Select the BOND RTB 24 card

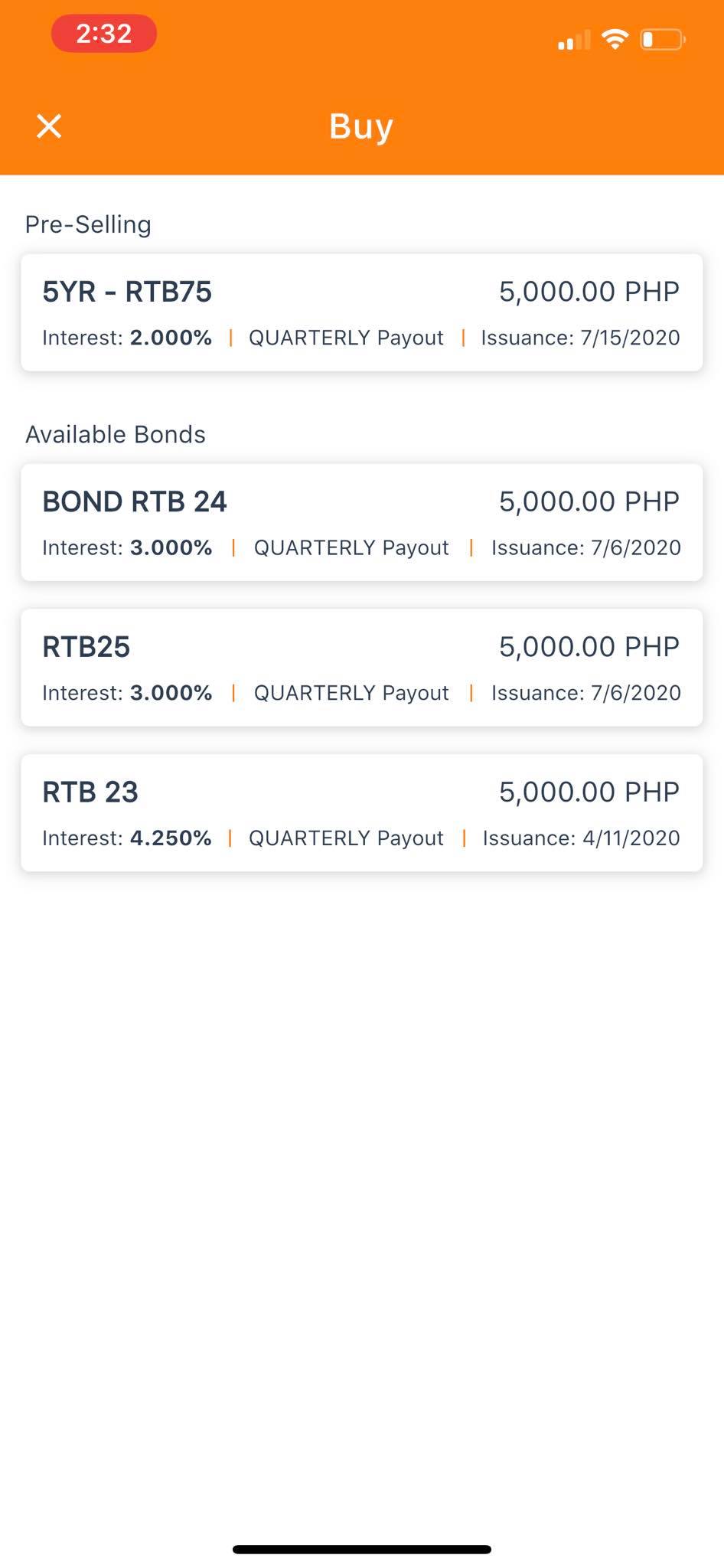[361, 522]
